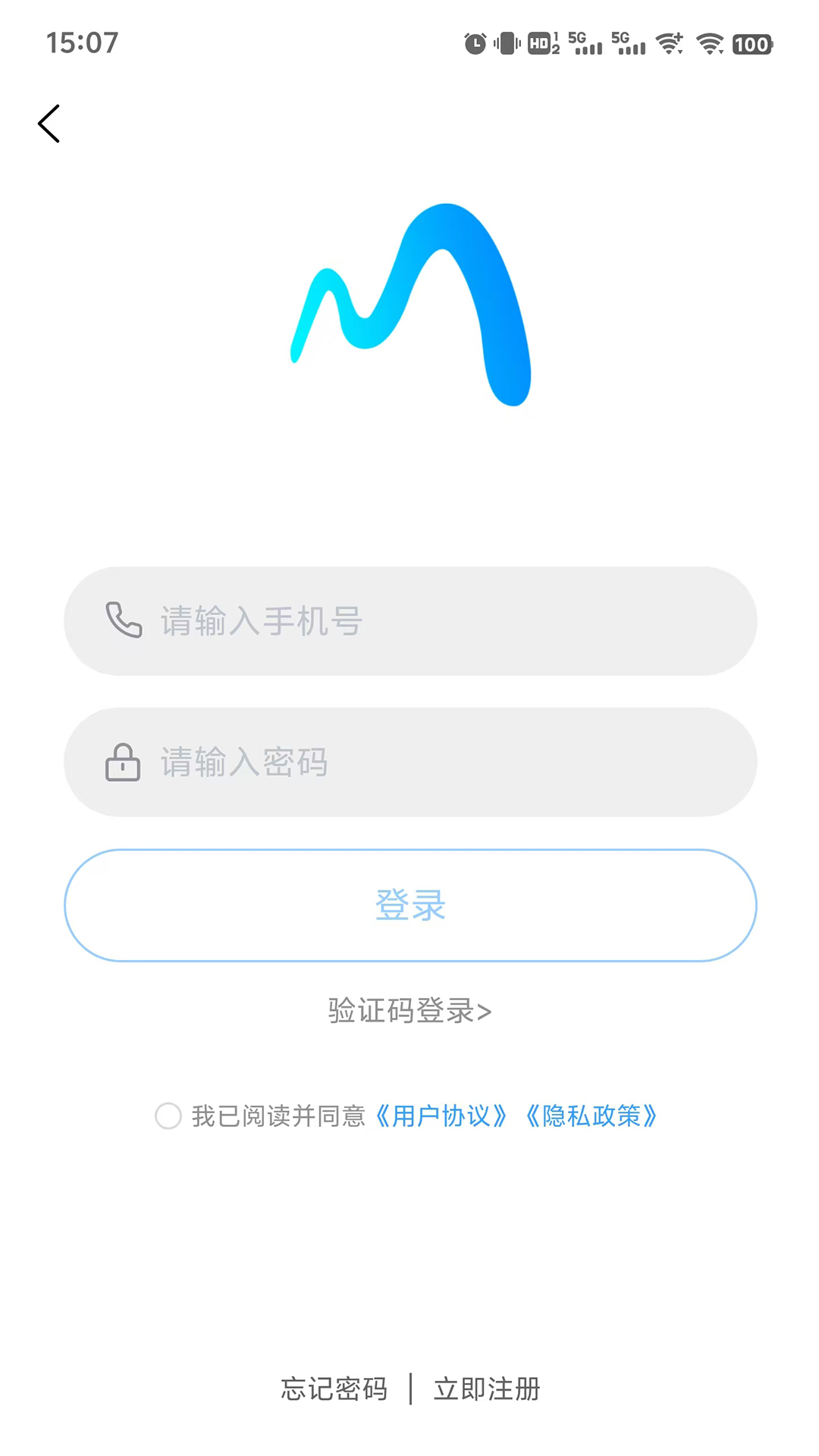Image resolution: width=819 pixels, height=1456 pixels.
Task: Tap the HD indicator in status bar
Action: (540, 44)
